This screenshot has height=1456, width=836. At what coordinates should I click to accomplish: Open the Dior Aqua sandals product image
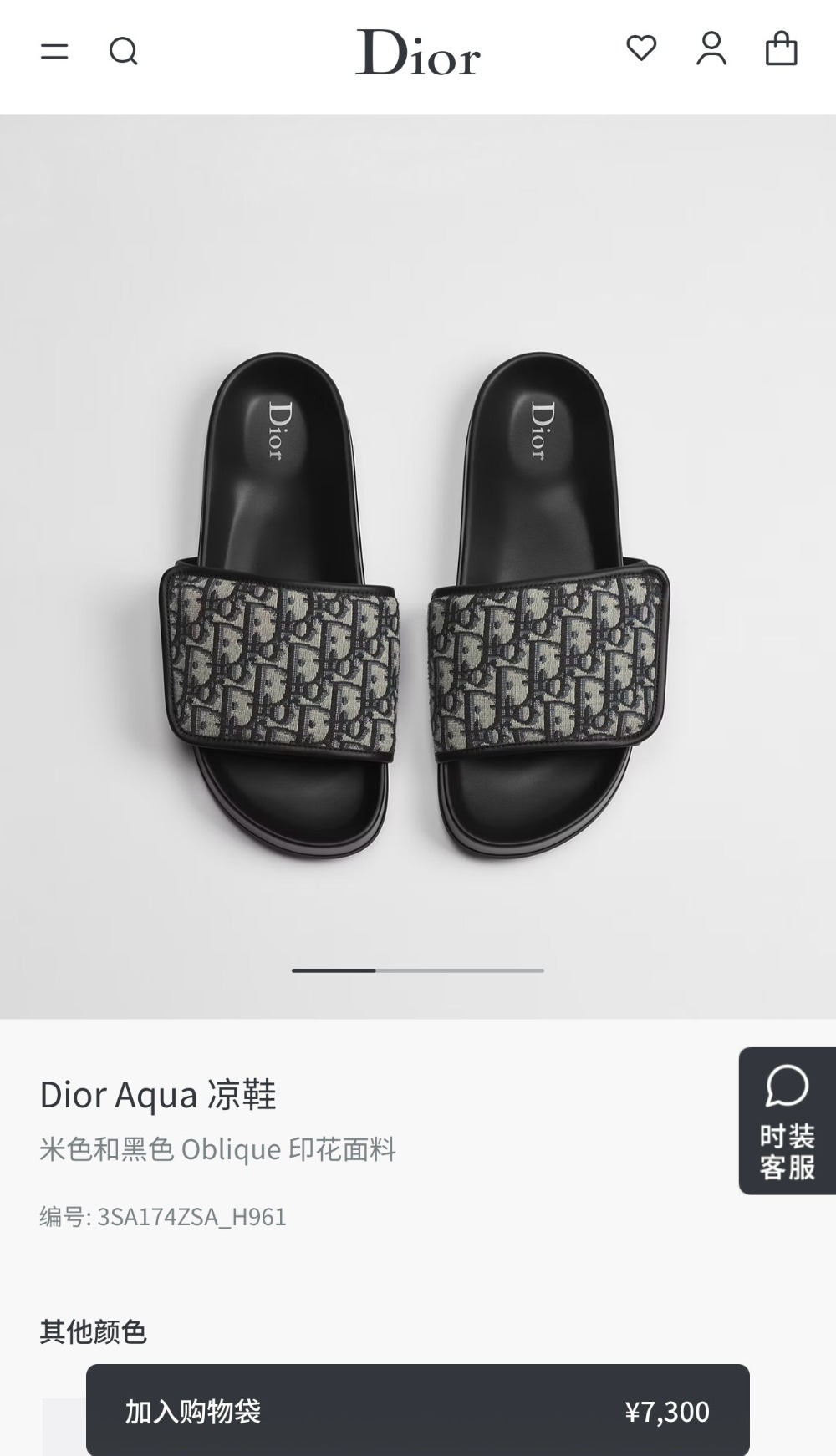(418, 566)
